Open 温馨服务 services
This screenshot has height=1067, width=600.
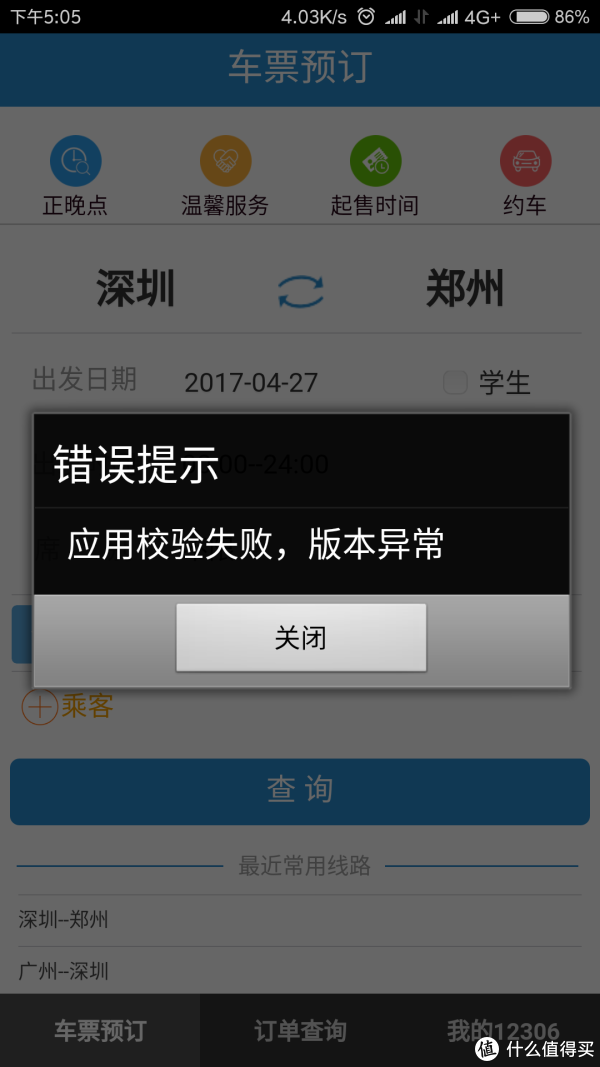[225, 176]
